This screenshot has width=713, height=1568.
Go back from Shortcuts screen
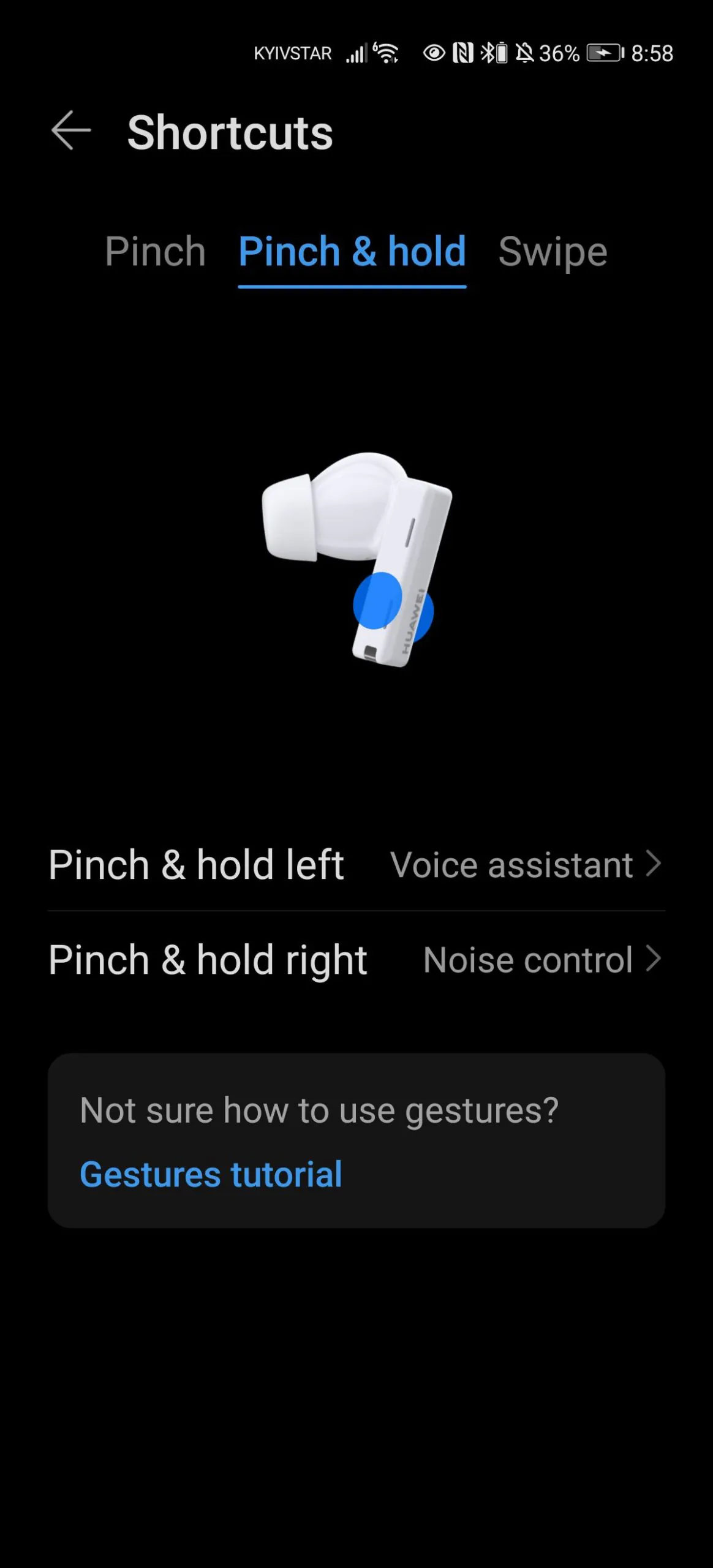pos(71,130)
